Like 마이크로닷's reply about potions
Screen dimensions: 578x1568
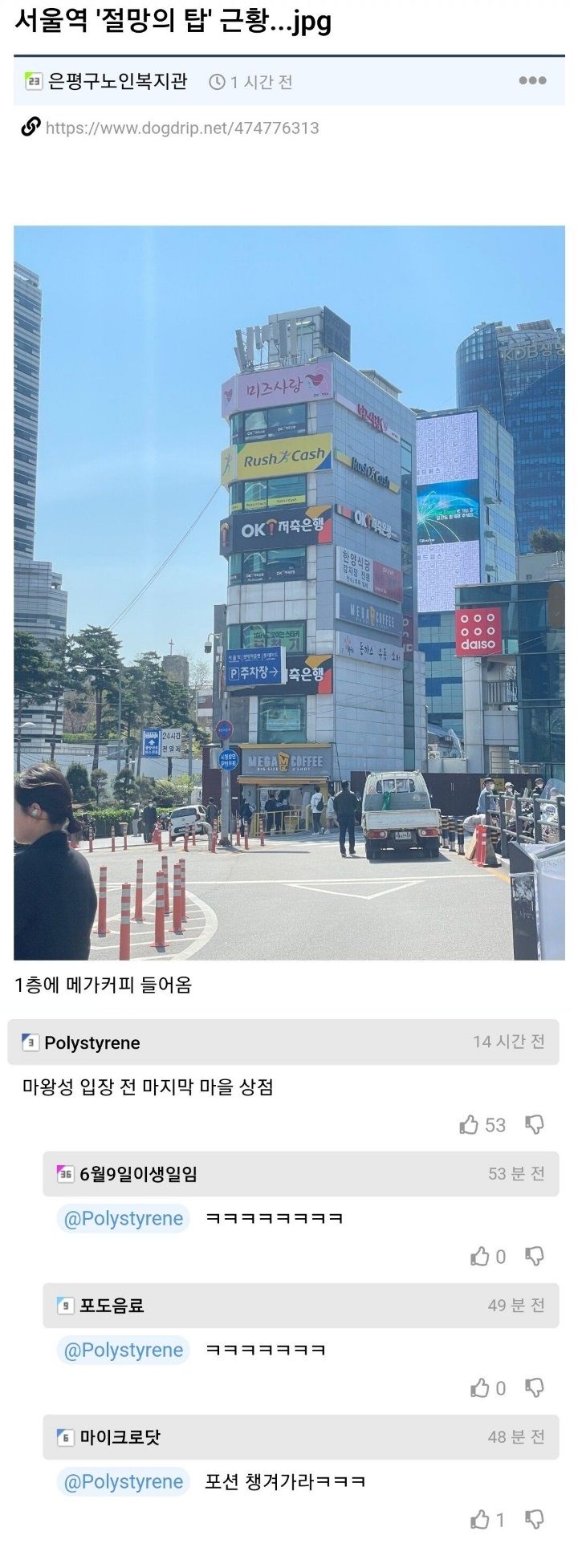[x=480, y=1520]
